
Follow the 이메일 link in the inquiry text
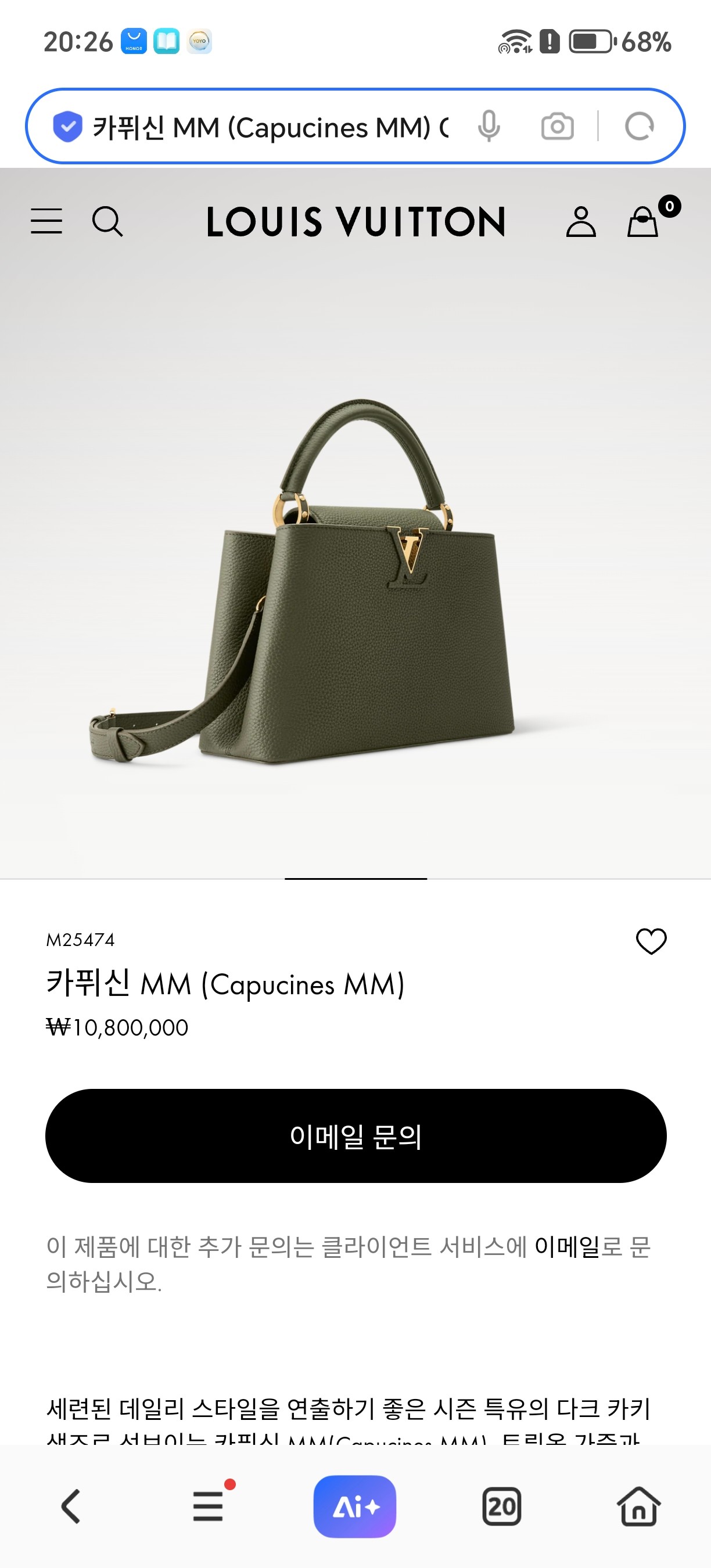(567, 1247)
